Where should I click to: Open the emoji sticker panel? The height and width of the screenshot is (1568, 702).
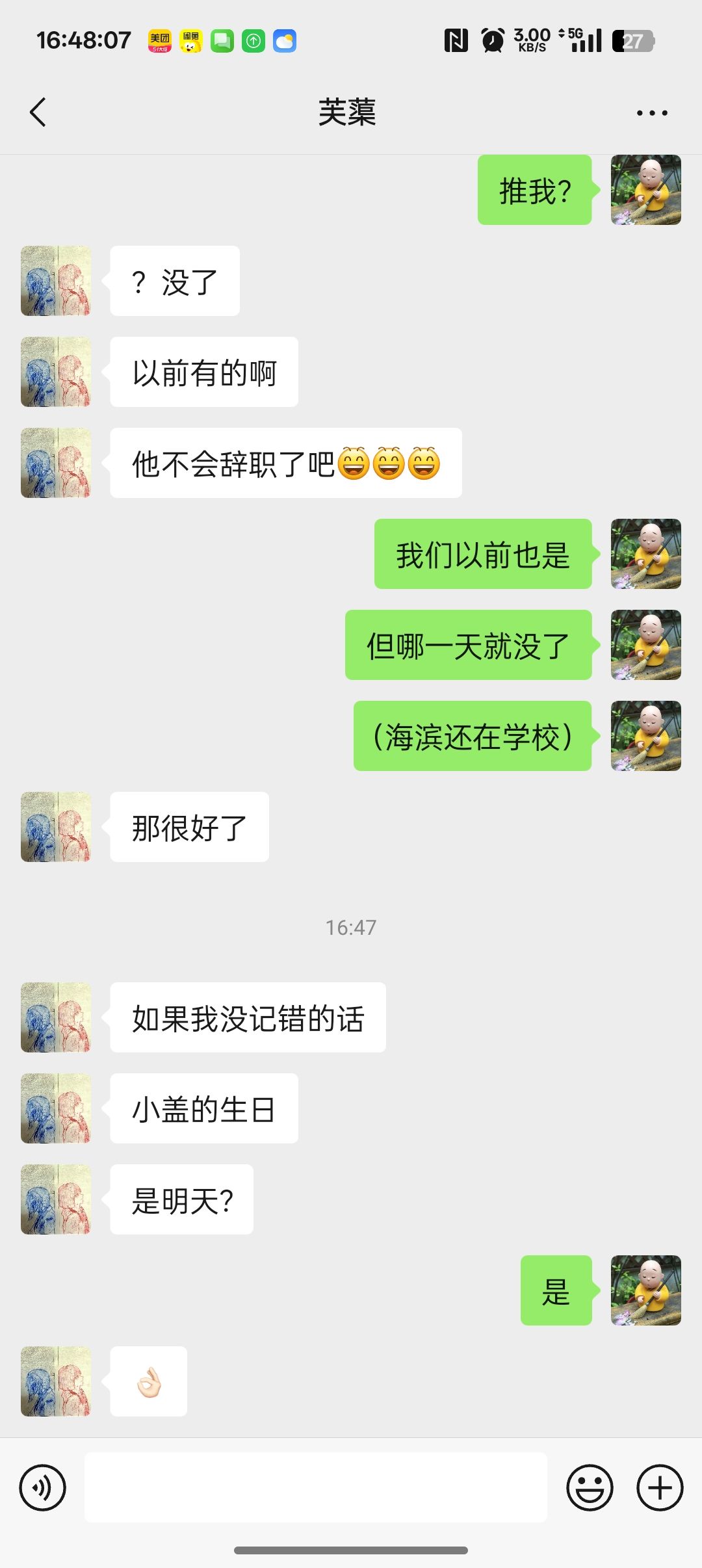click(590, 1487)
